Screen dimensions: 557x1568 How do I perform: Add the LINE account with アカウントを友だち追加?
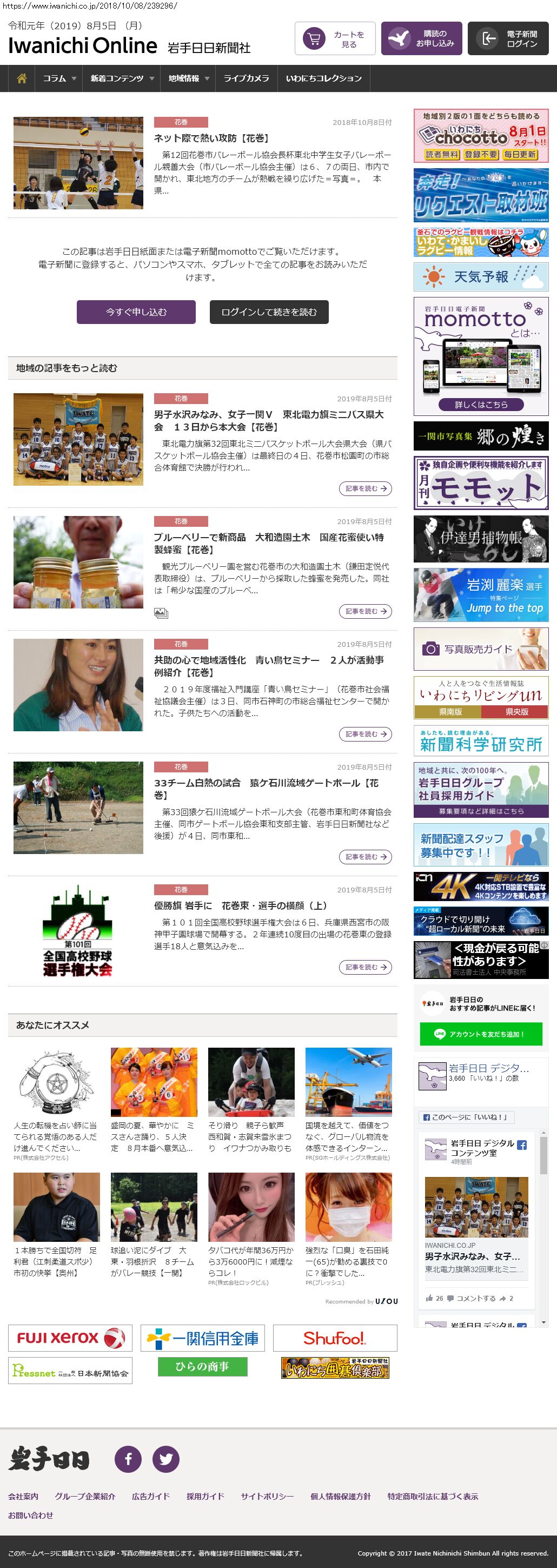tap(481, 1034)
